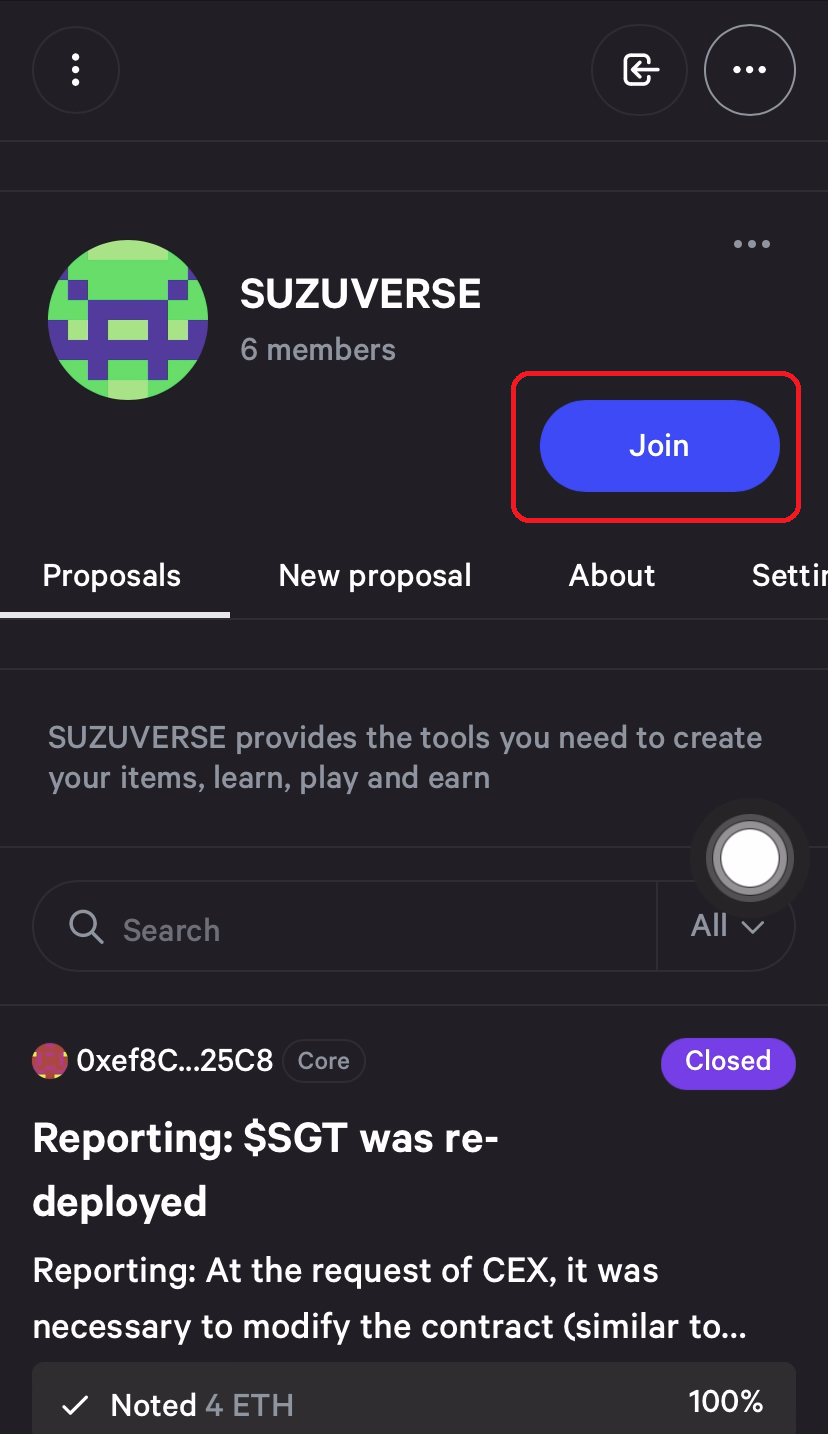View author 0xef8C...25C8 profile
The image size is (828, 1434).
pos(173,1061)
